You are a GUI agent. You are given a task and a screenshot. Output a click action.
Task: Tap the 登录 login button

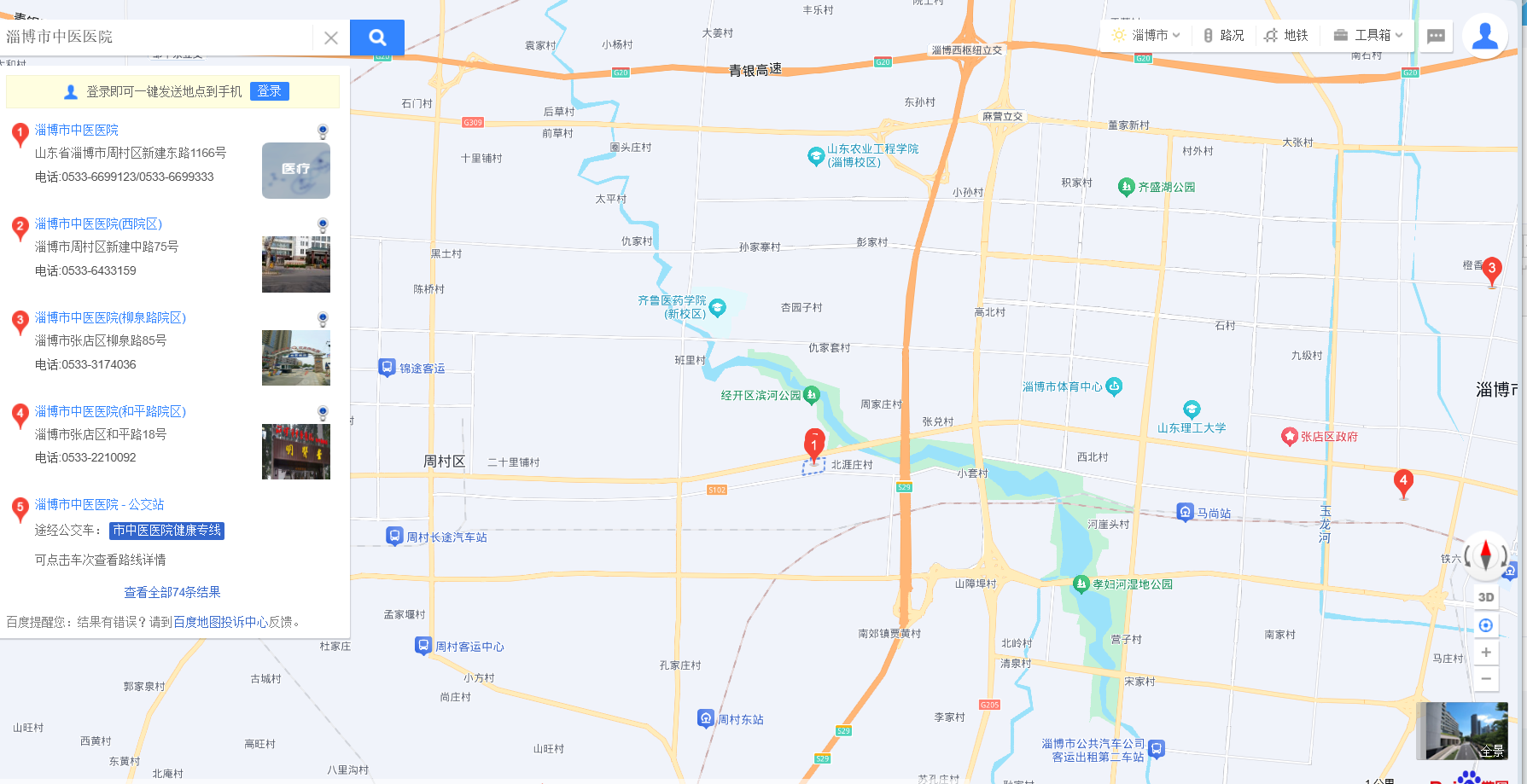(x=269, y=91)
